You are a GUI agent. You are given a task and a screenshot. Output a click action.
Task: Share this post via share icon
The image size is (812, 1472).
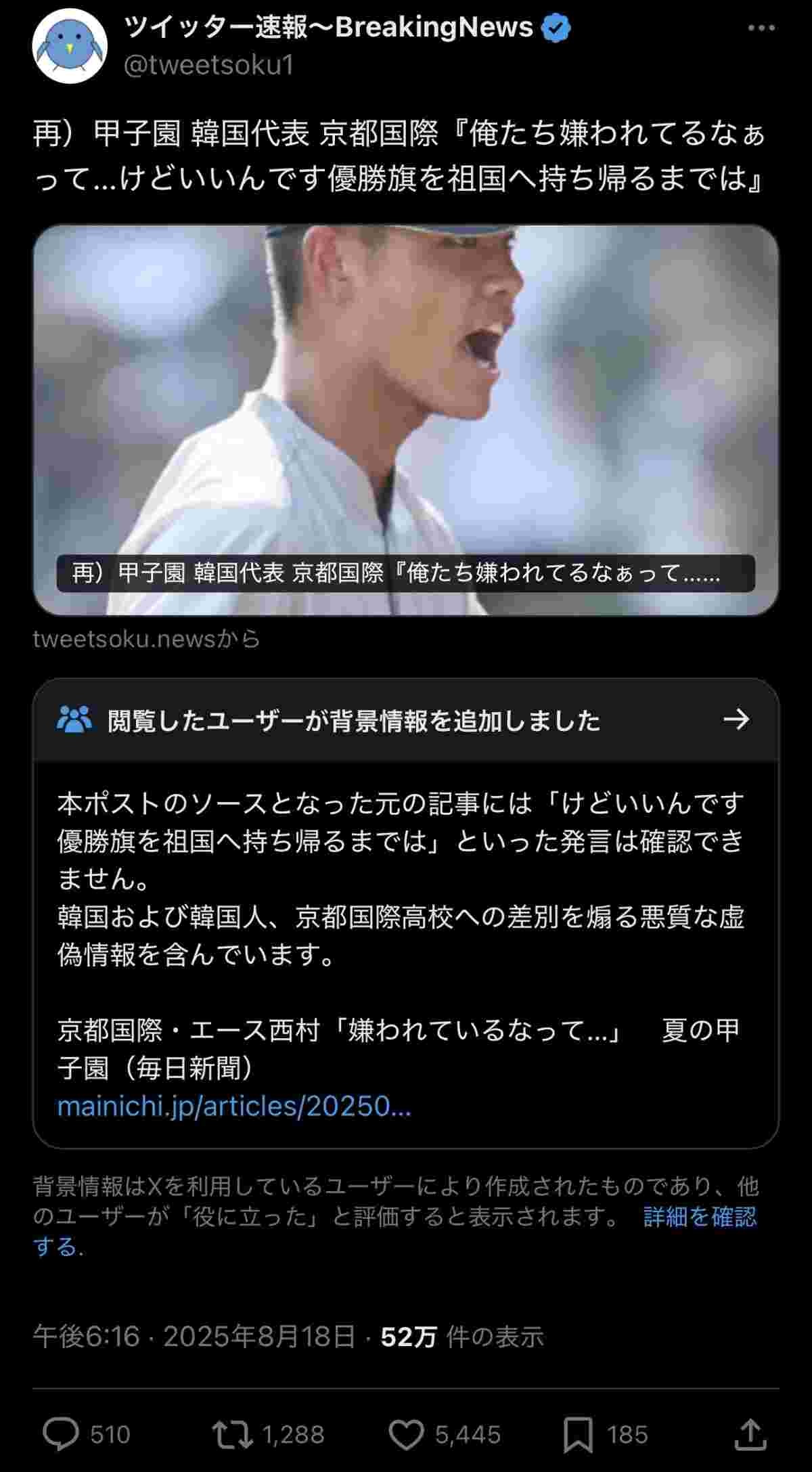click(x=750, y=1433)
